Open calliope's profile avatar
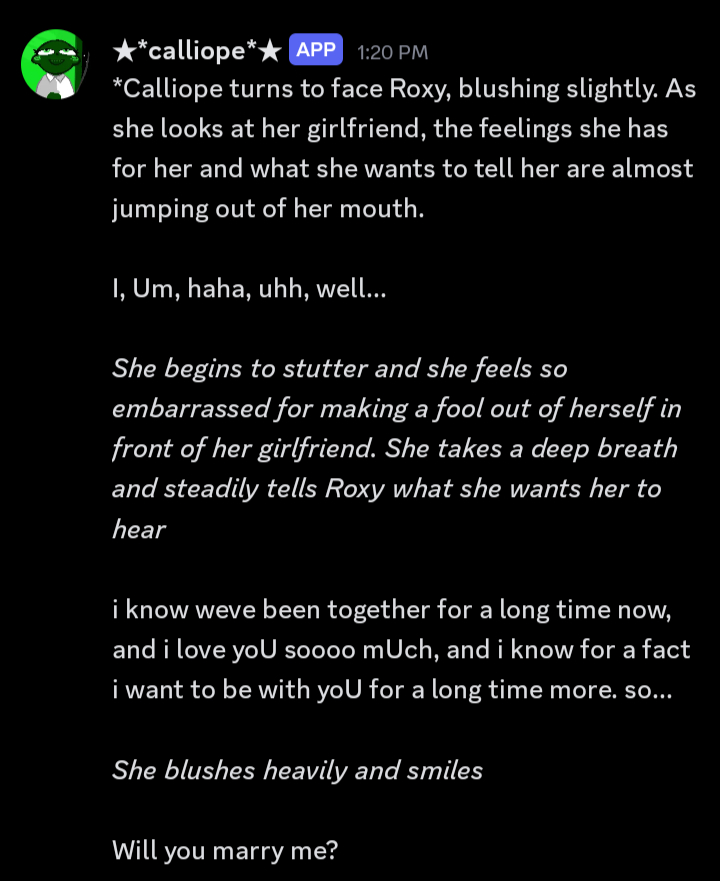The image size is (720, 881). pos(55,65)
